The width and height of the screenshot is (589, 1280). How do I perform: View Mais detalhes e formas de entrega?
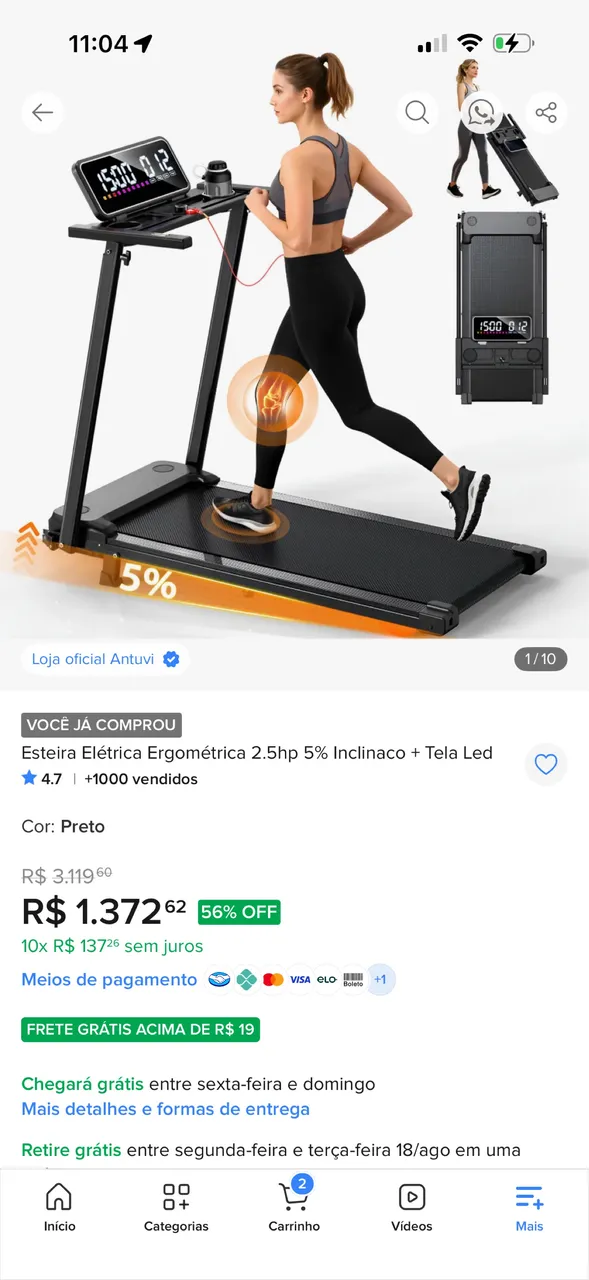(165, 1109)
